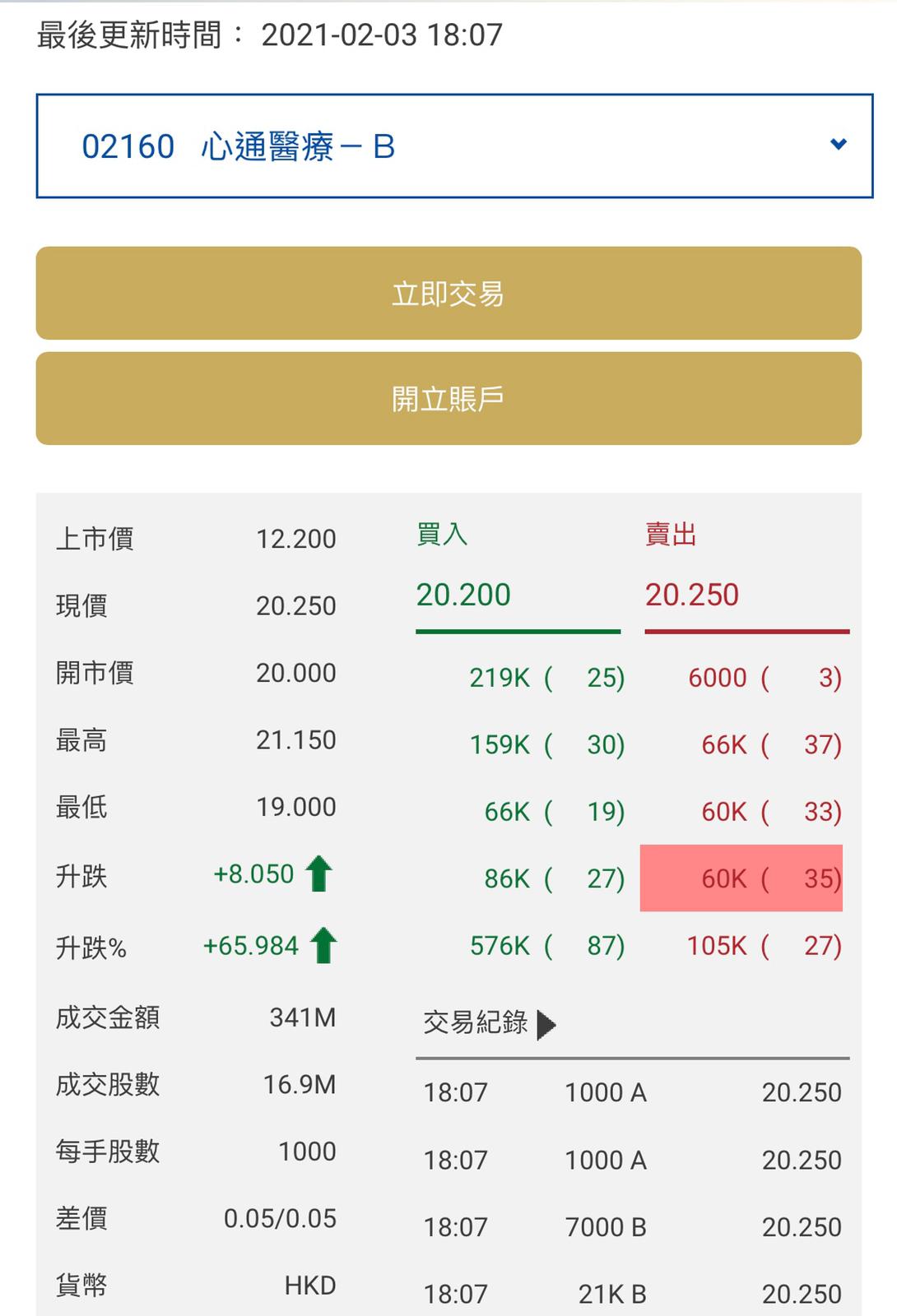Expand the 交易紀錄 transaction records arrow

546,1025
